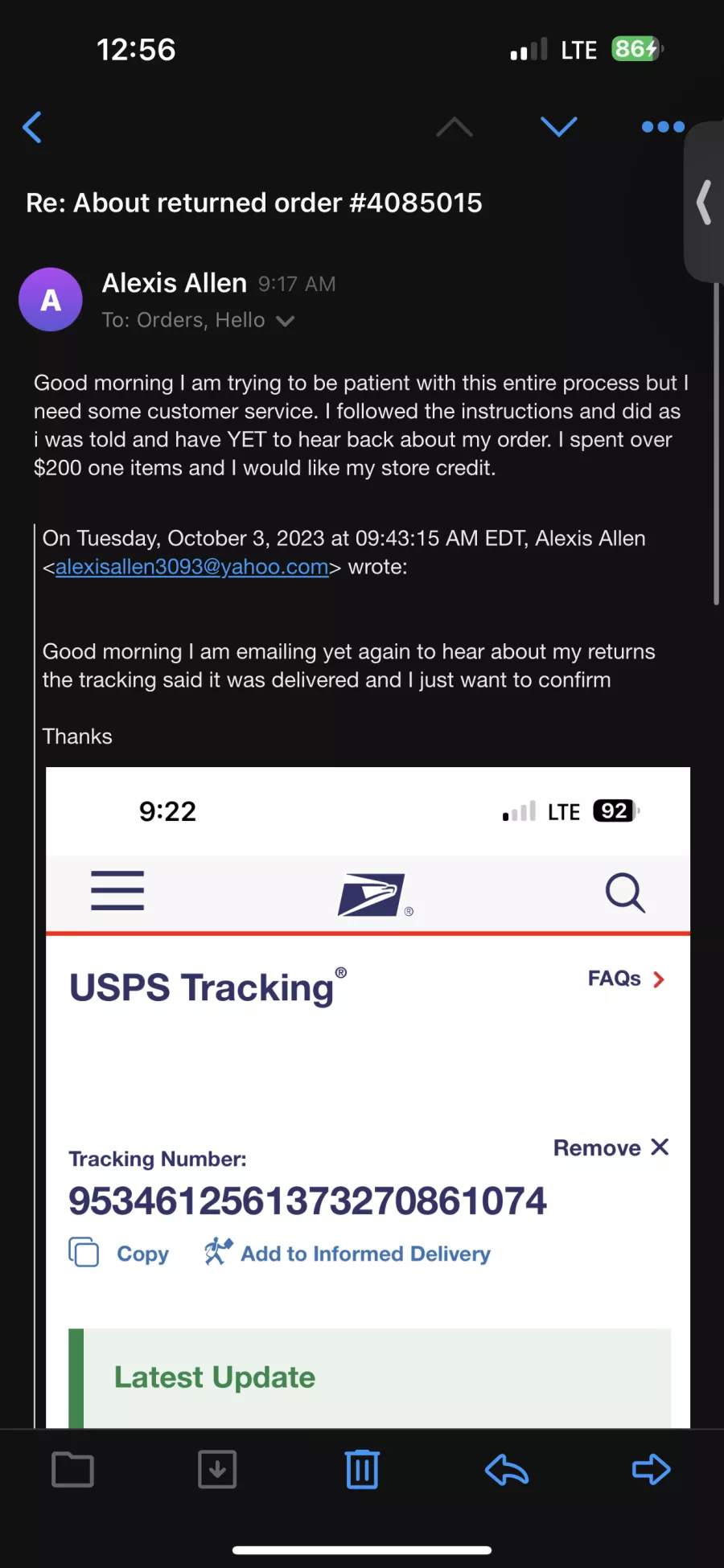Go back to the inbox
The width and height of the screenshot is (724, 1568).
(32, 127)
